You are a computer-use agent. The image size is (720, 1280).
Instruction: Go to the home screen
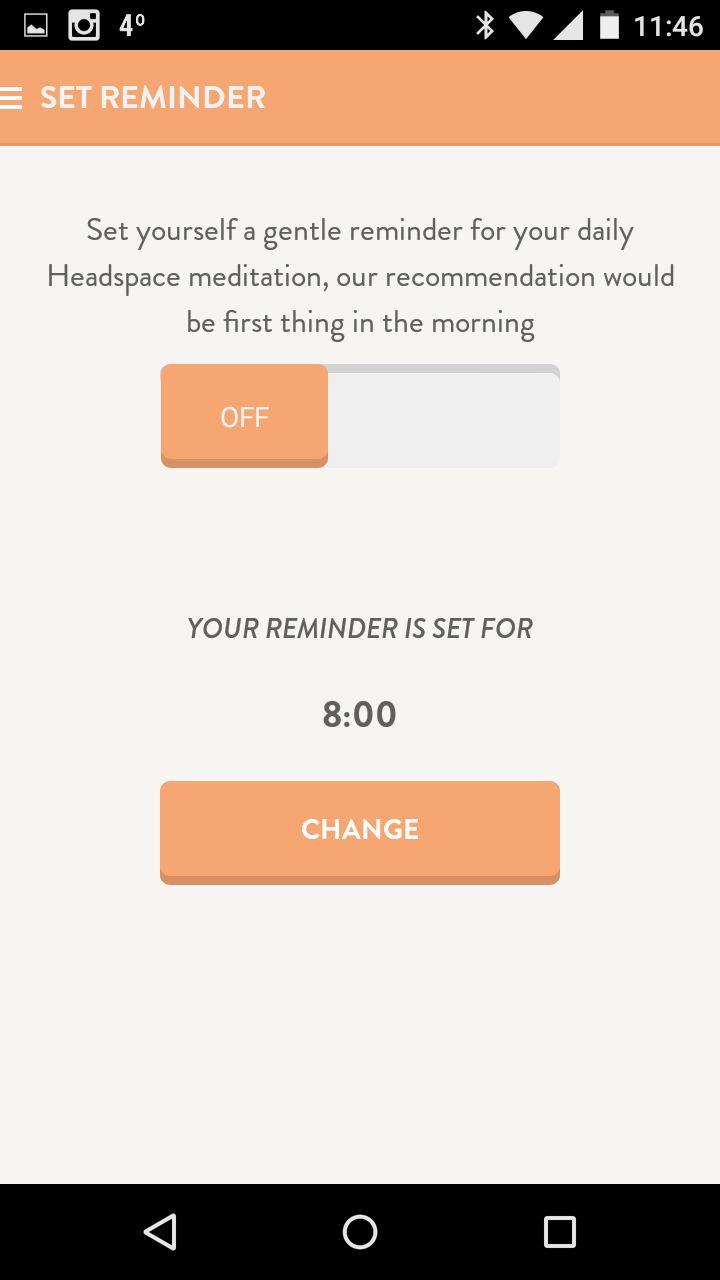click(360, 1232)
